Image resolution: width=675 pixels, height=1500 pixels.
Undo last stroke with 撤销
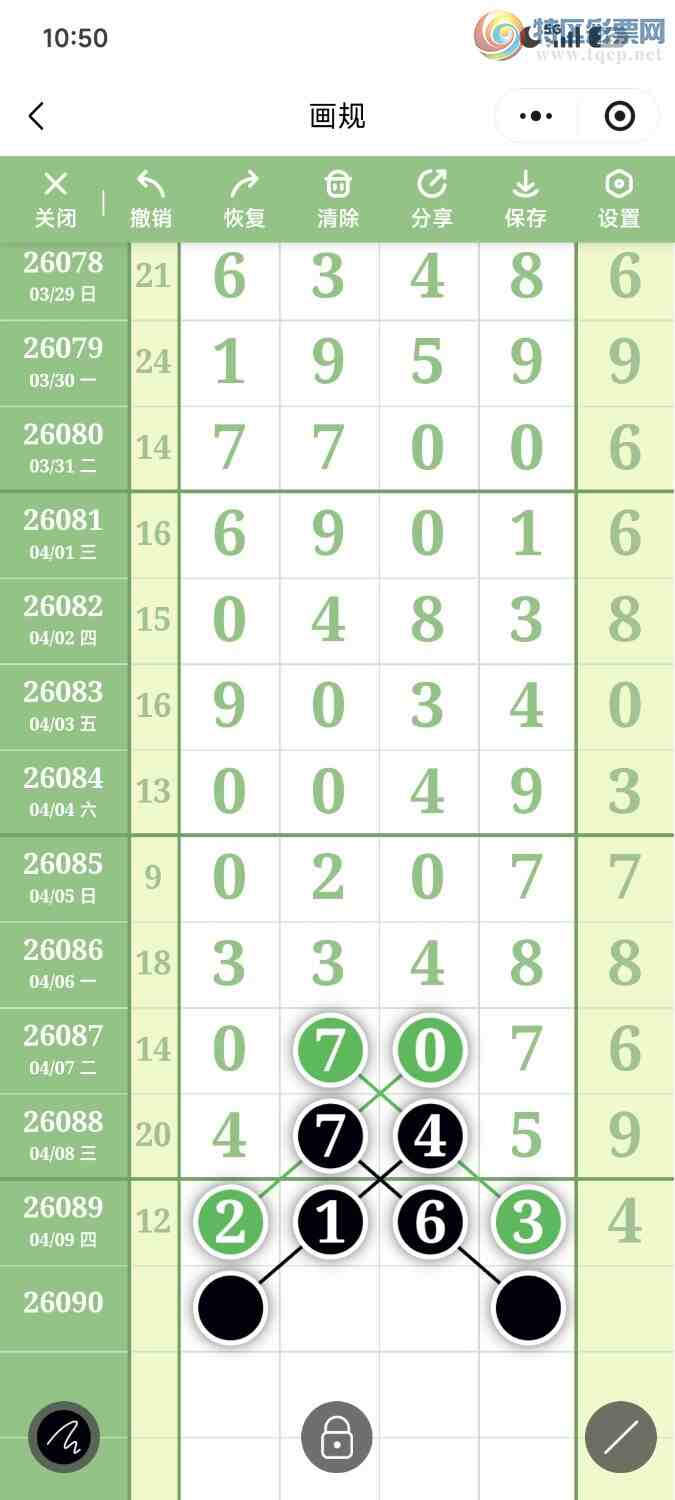pos(151,199)
